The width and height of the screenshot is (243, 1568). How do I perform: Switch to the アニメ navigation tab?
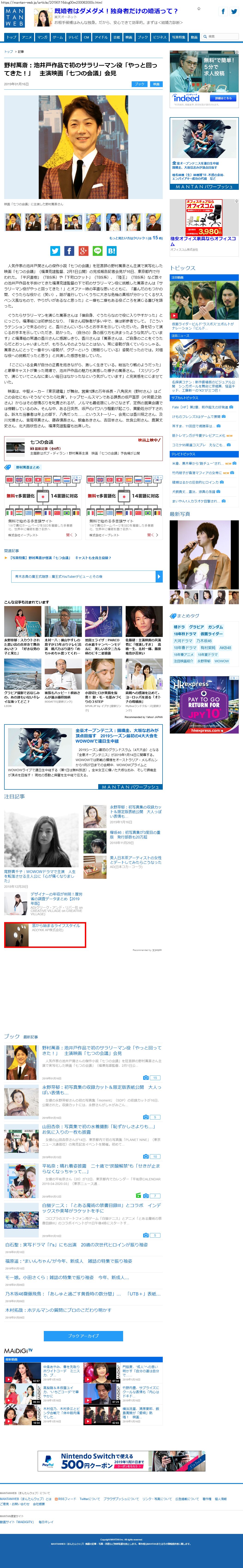[27, 37]
